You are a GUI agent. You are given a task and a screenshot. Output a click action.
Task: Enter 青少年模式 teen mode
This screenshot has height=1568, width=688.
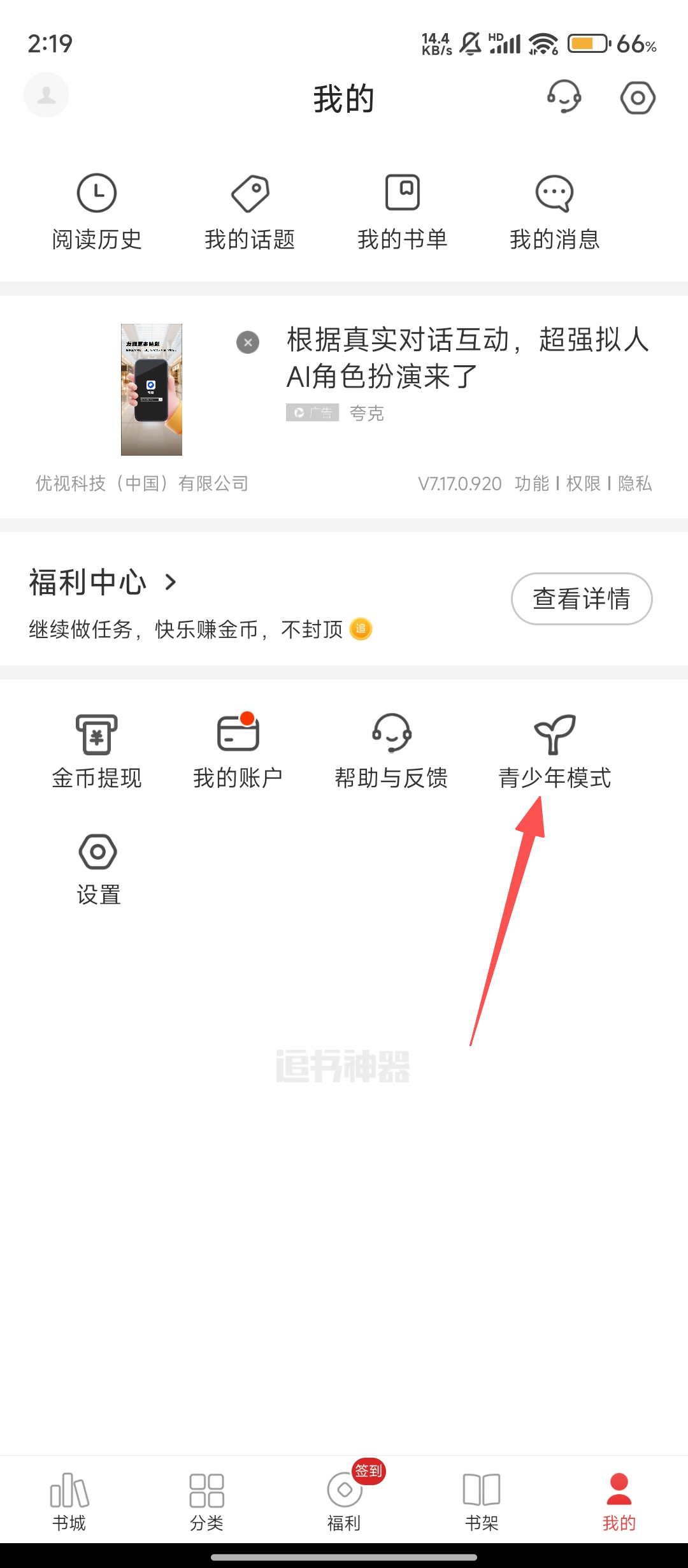click(x=554, y=751)
